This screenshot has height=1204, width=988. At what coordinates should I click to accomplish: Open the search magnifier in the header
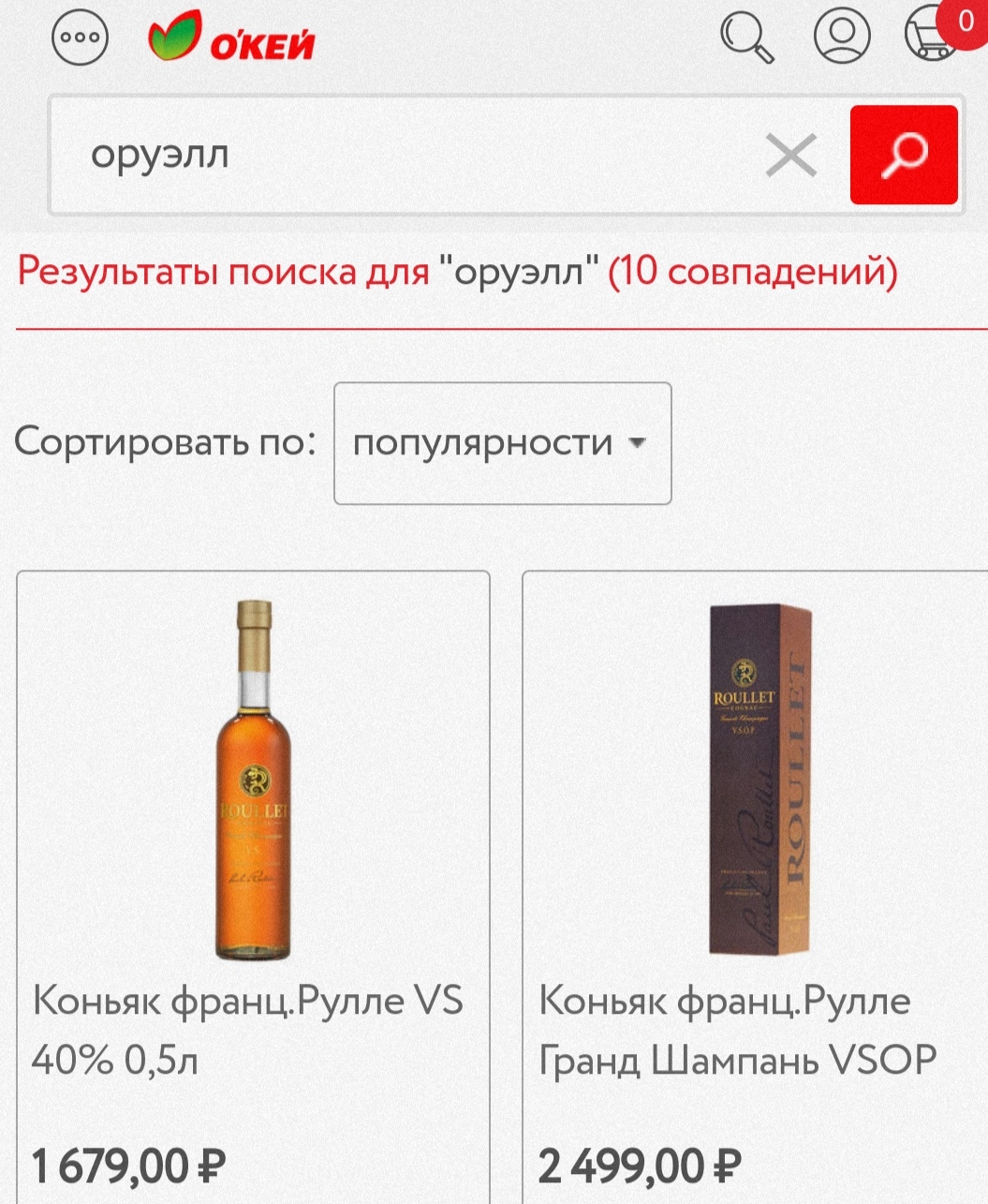(x=746, y=37)
